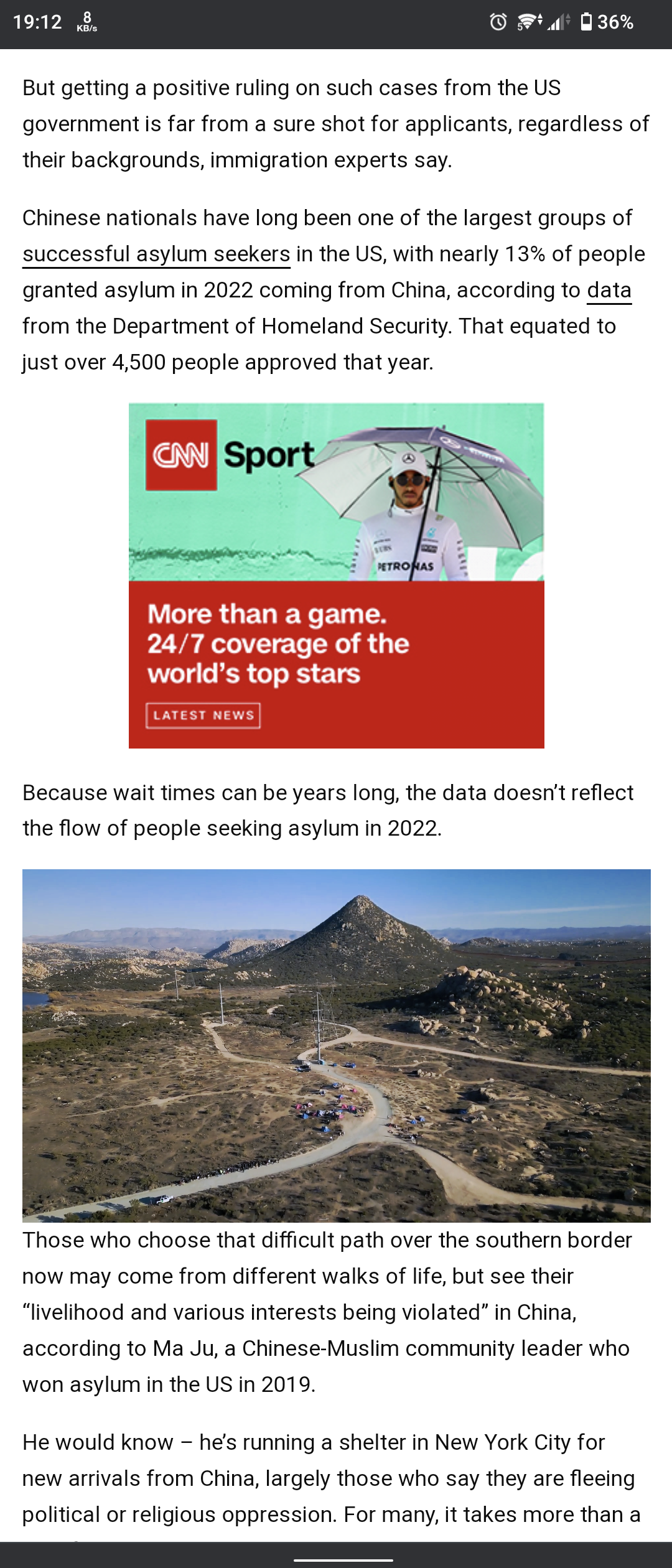Tap the aerial photo of the border landscape
The image size is (672, 1568).
click(x=336, y=1045)
